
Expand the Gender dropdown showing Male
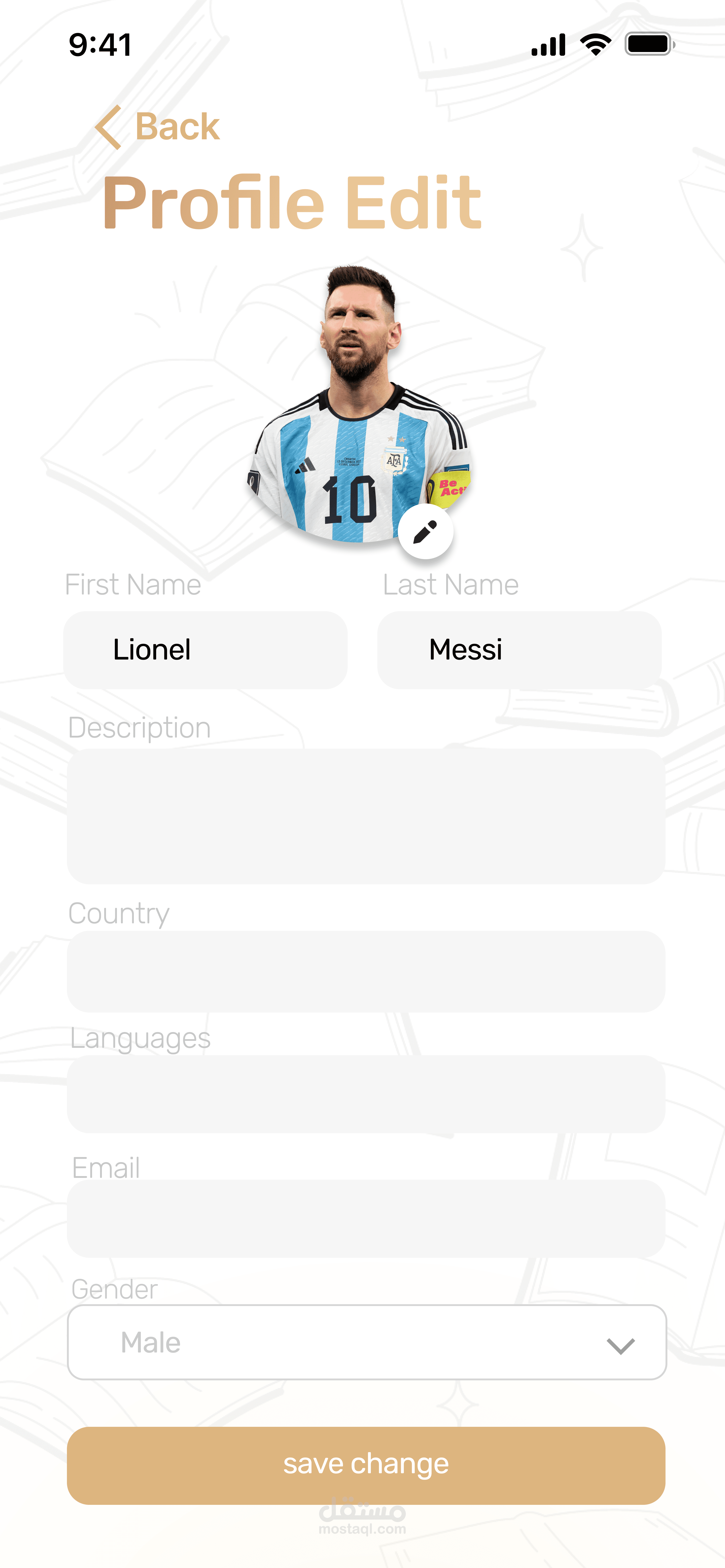[367, 1342]
